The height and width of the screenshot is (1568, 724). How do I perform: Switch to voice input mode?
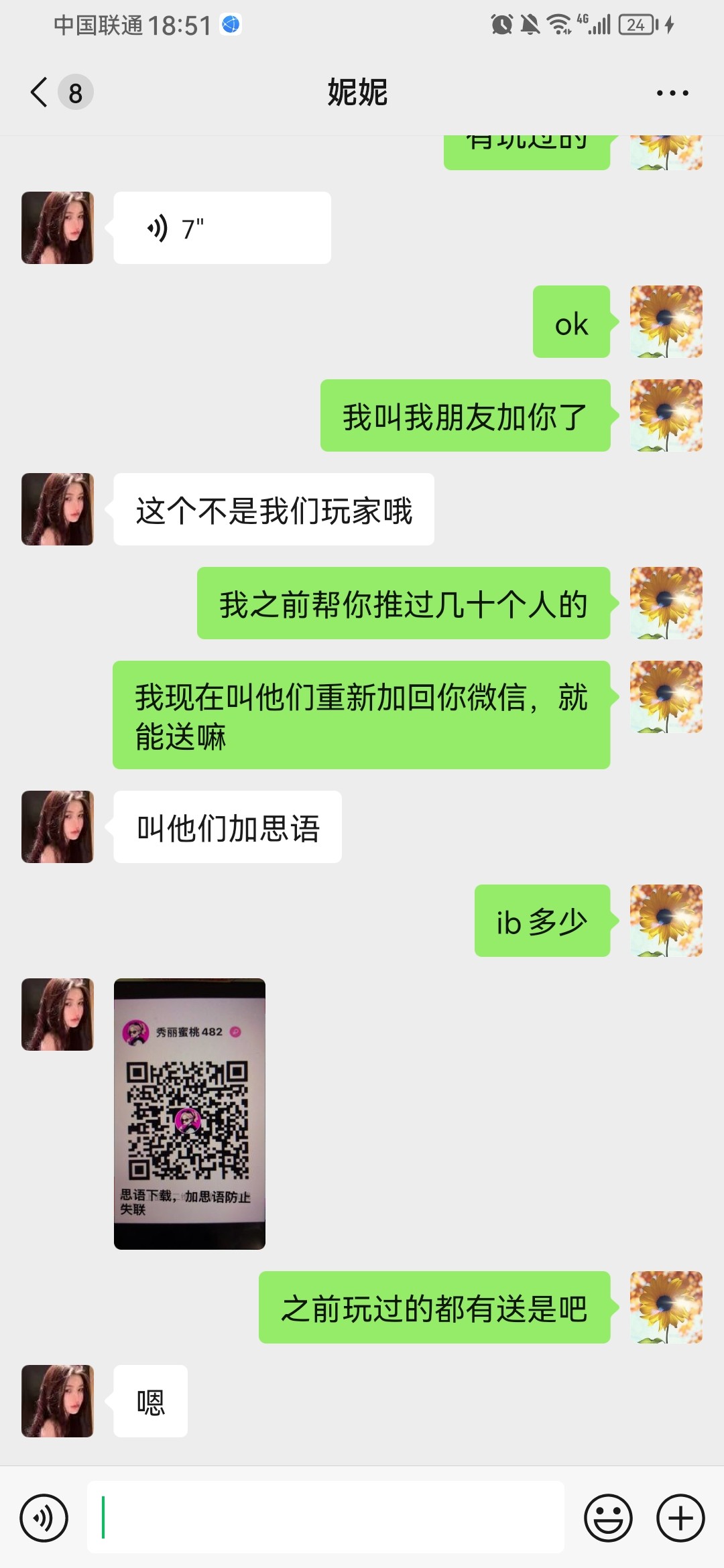[x=44, y=1518]
